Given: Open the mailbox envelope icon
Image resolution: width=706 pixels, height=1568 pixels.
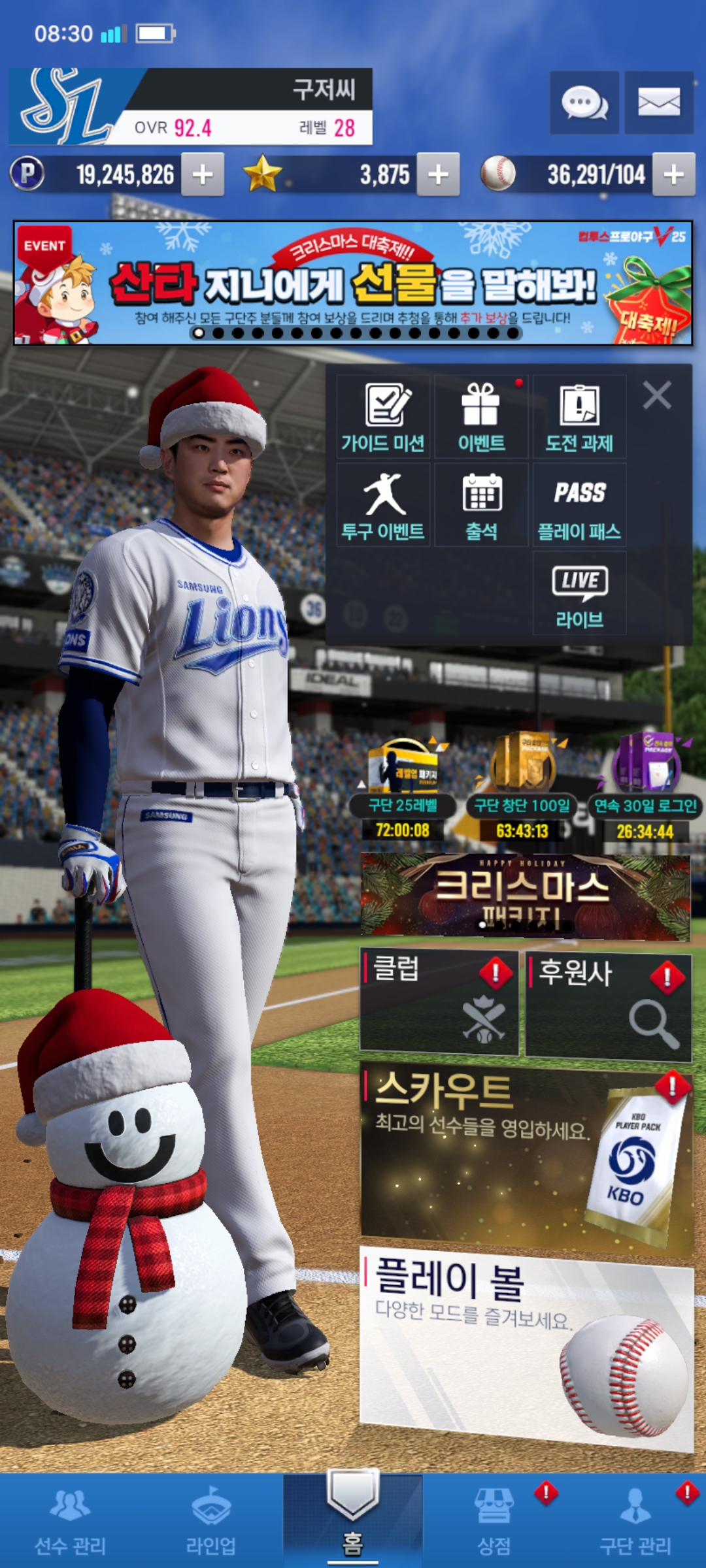Looking at the screenshot, I should [658, 103].
